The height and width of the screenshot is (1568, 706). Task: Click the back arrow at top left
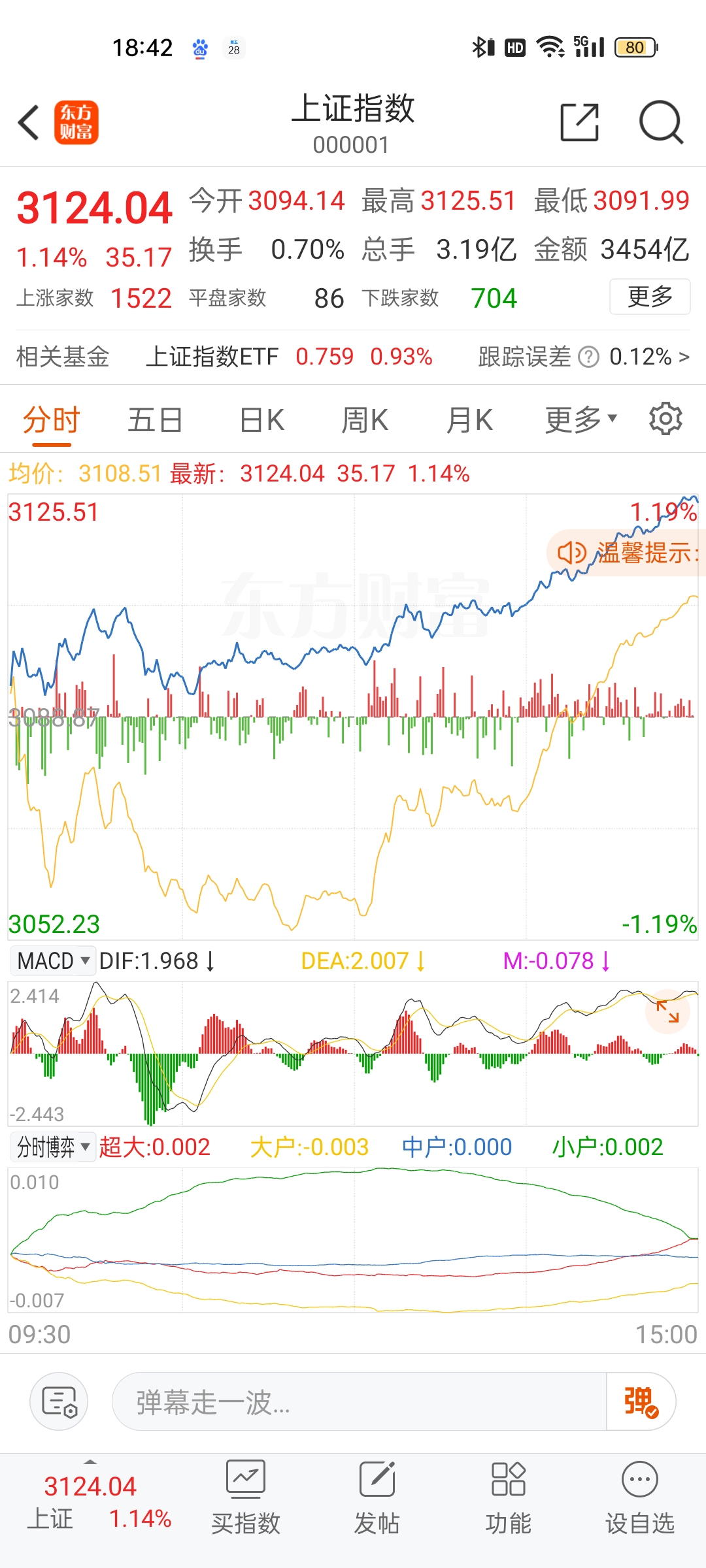tap(28, 122)
